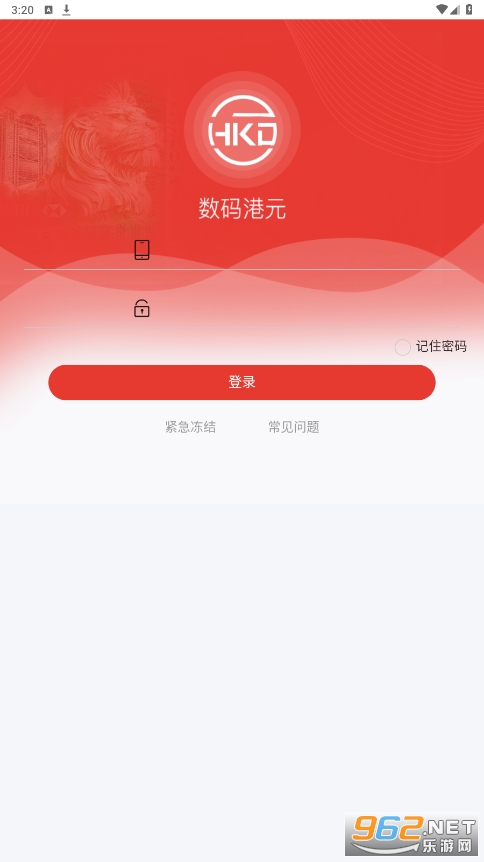Viewport: 484px width, 862px height.
Task: Tap the 登录 button
Action: [x=242, y=382]
